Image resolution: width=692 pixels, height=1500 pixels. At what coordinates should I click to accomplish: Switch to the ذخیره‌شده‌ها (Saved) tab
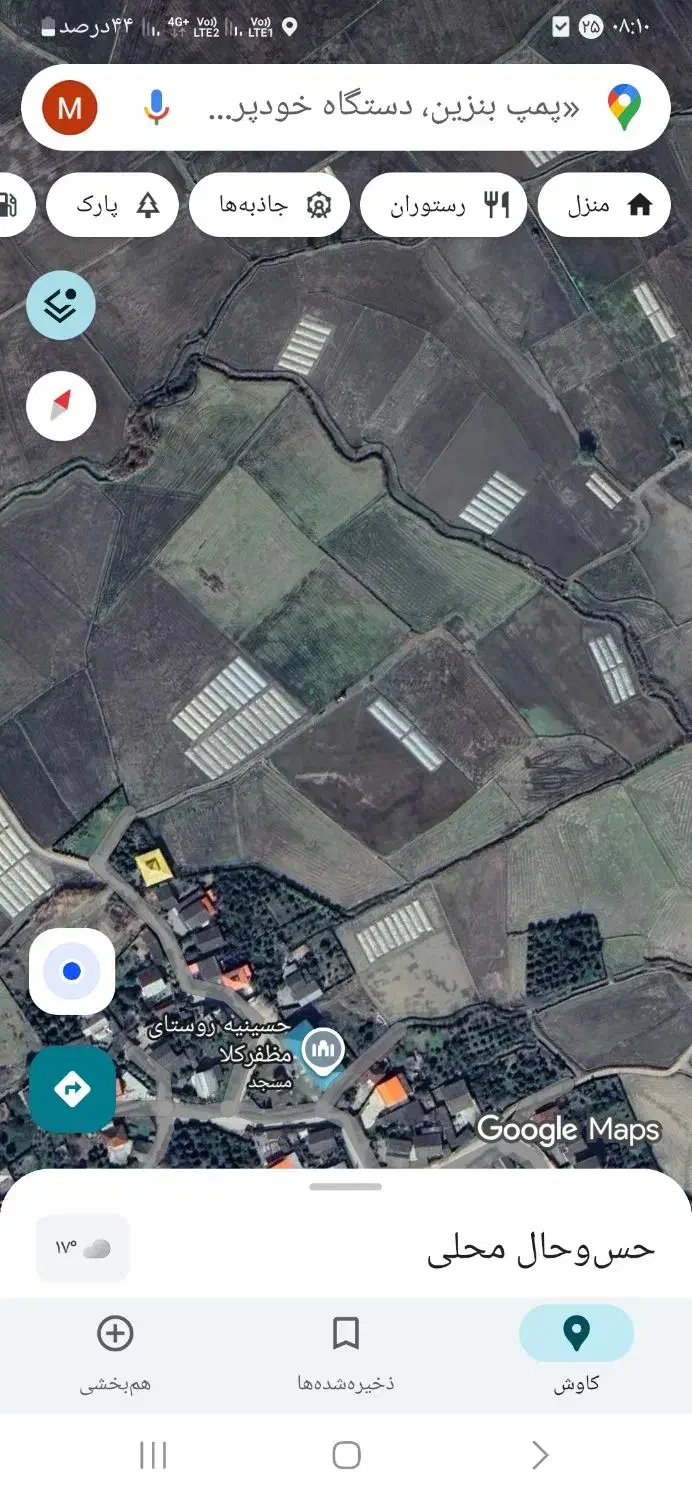pyautogui.click(x=346, y=1350)
